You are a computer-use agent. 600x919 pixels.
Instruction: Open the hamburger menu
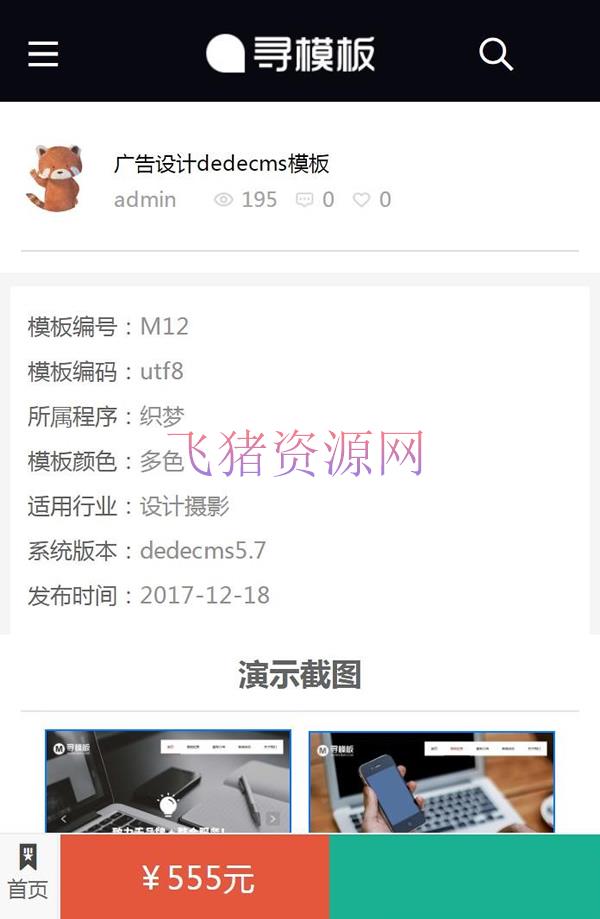(x=43, y=54)
